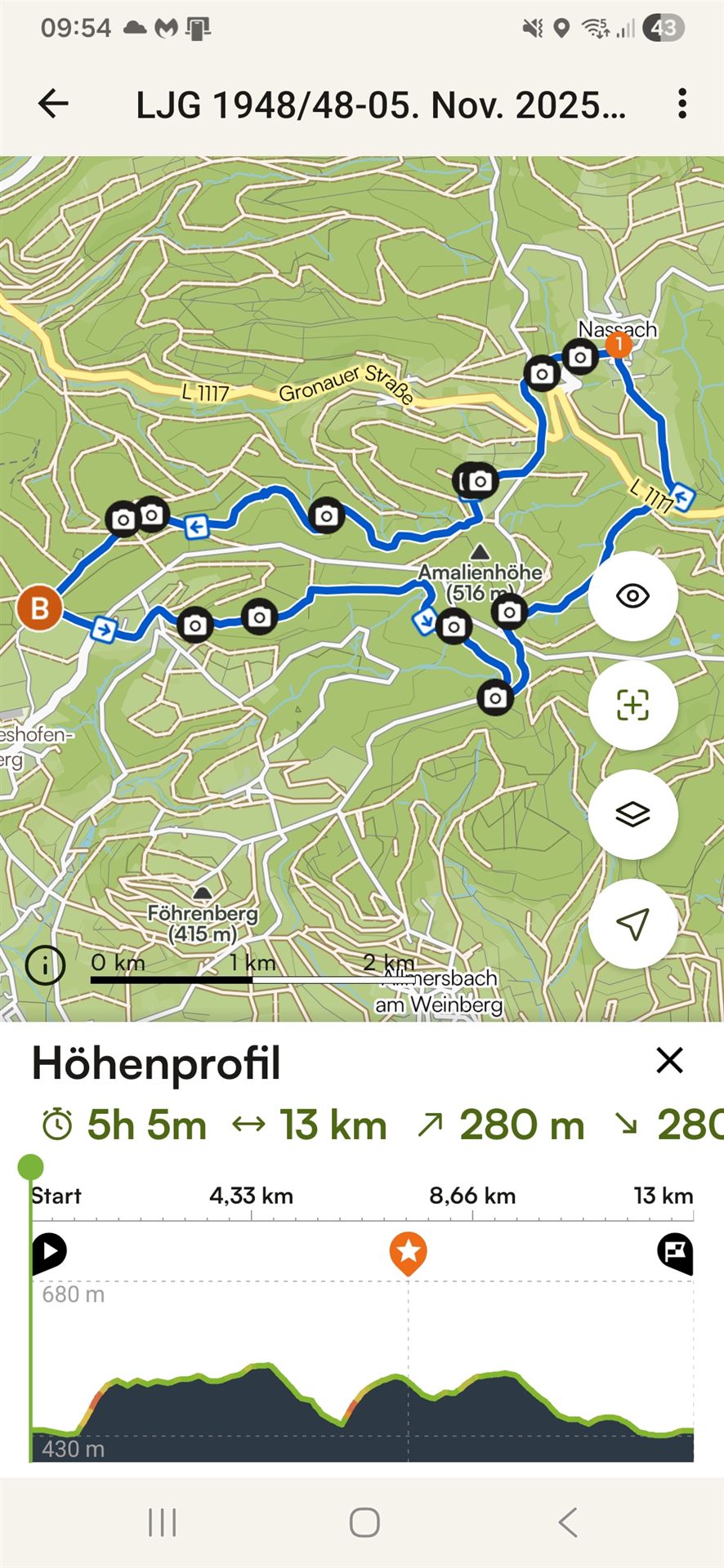Jump to the start marker on profile
724x1568 pixels.
tap(49, 1252)
